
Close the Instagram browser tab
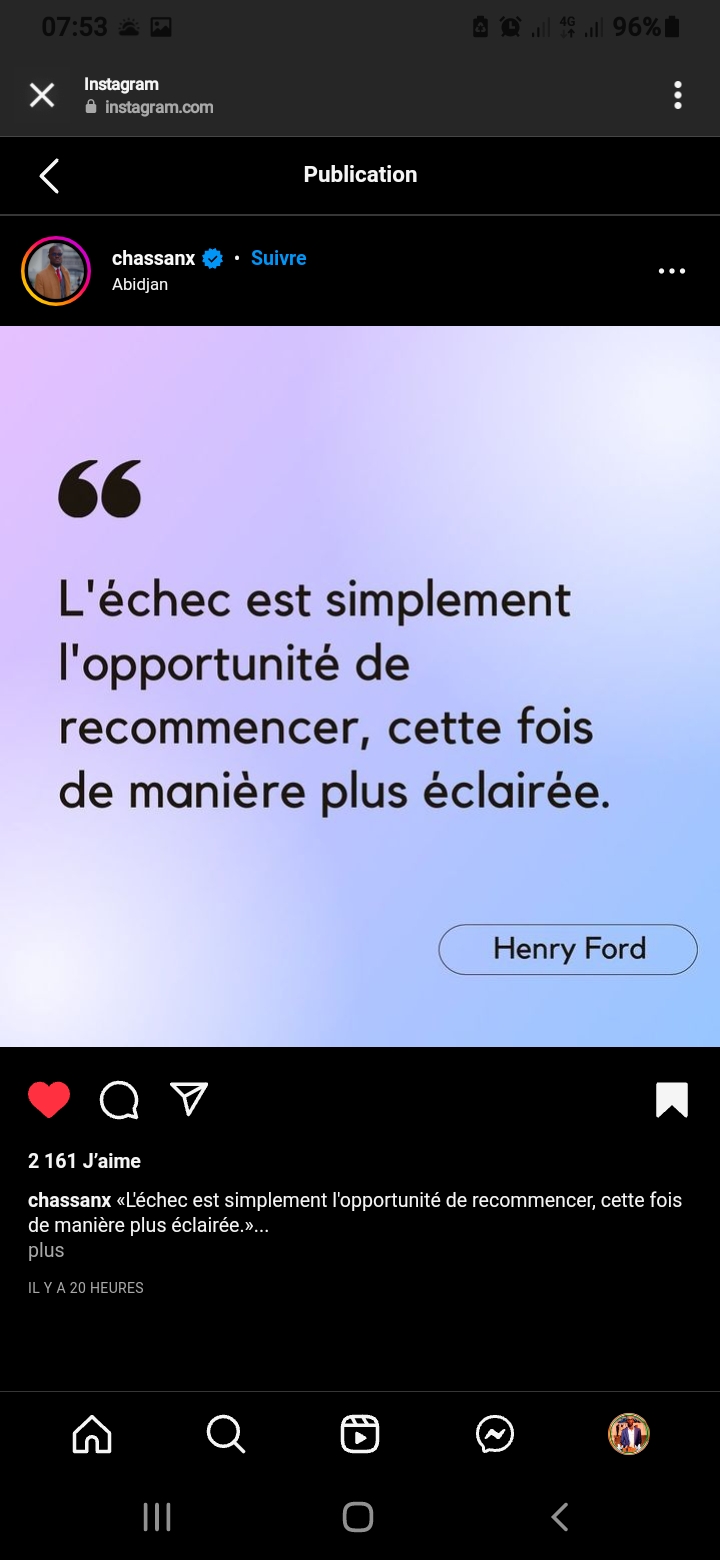pos(42,95)
